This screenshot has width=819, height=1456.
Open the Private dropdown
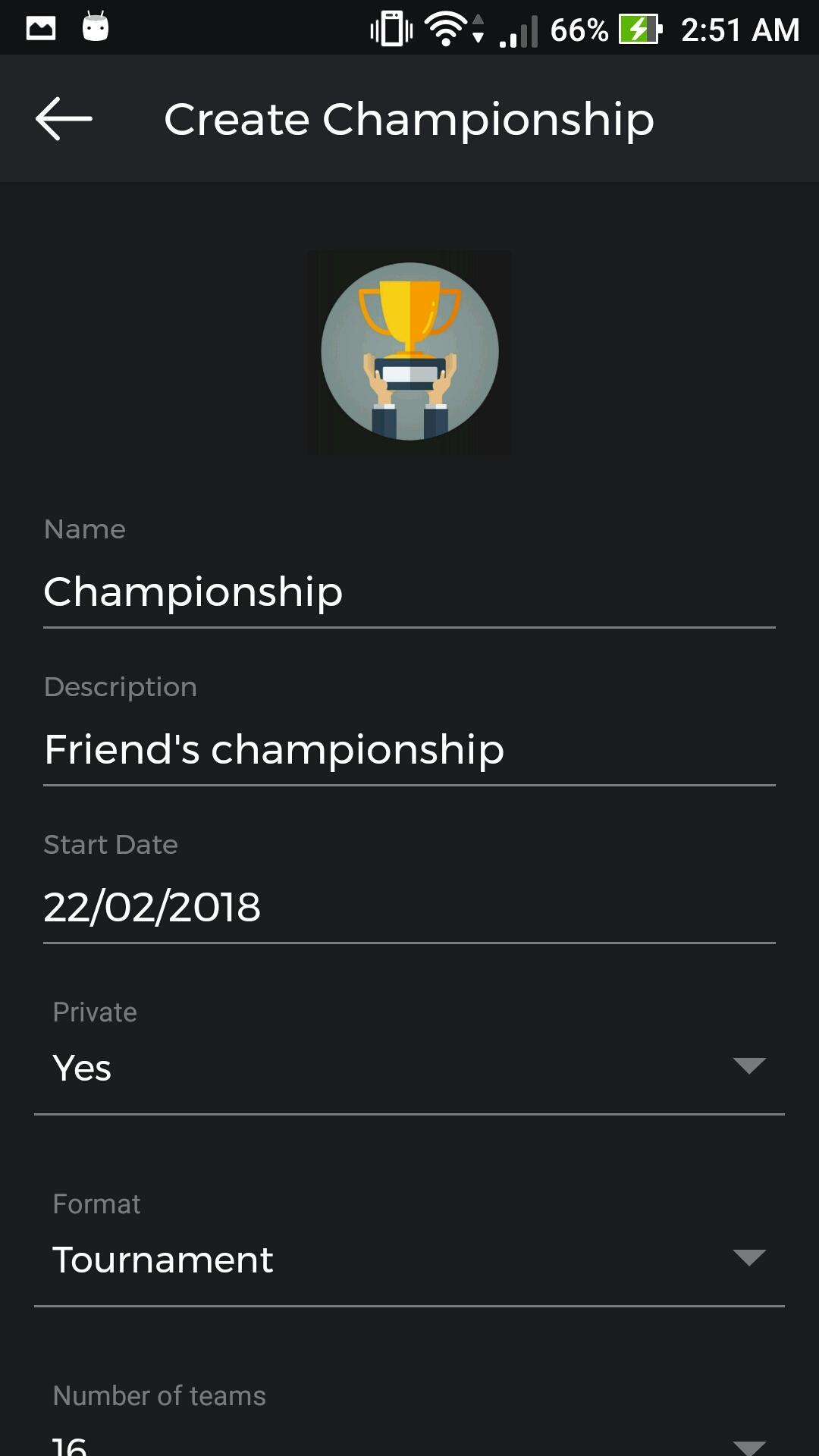409,1067
